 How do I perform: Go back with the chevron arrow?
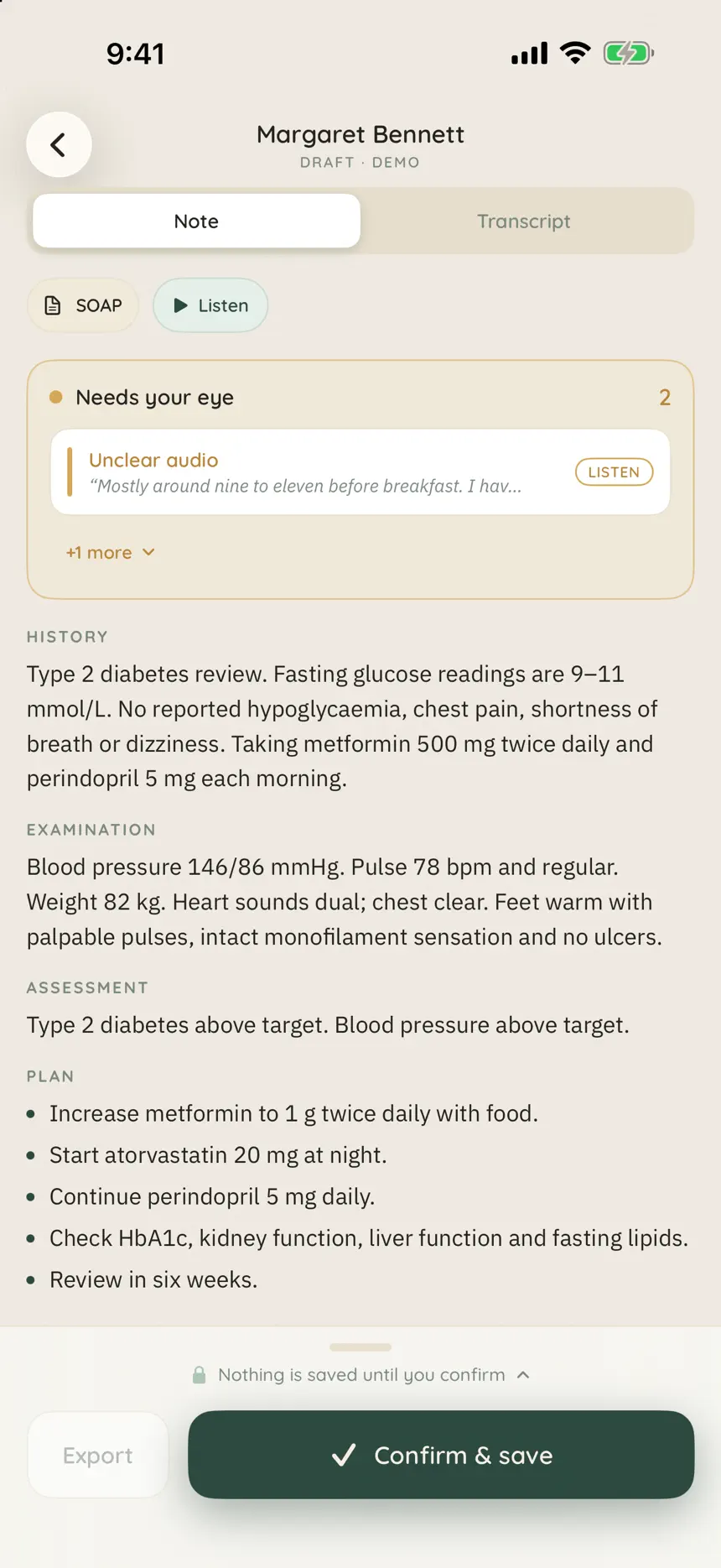point(59,144)
